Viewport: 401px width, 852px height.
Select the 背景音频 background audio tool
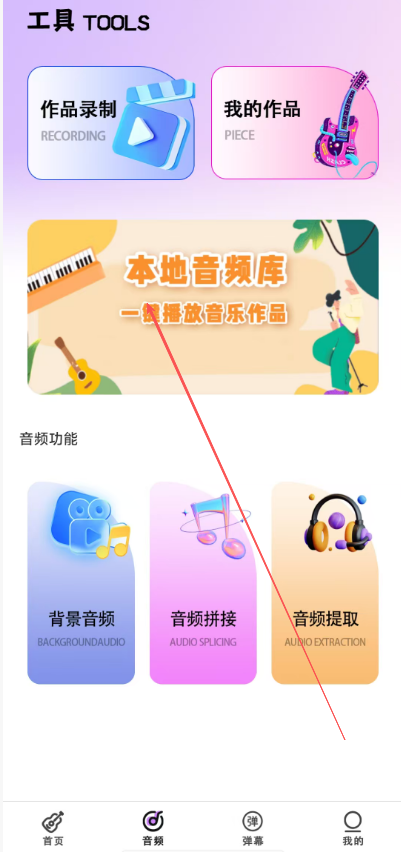[81, 582]
